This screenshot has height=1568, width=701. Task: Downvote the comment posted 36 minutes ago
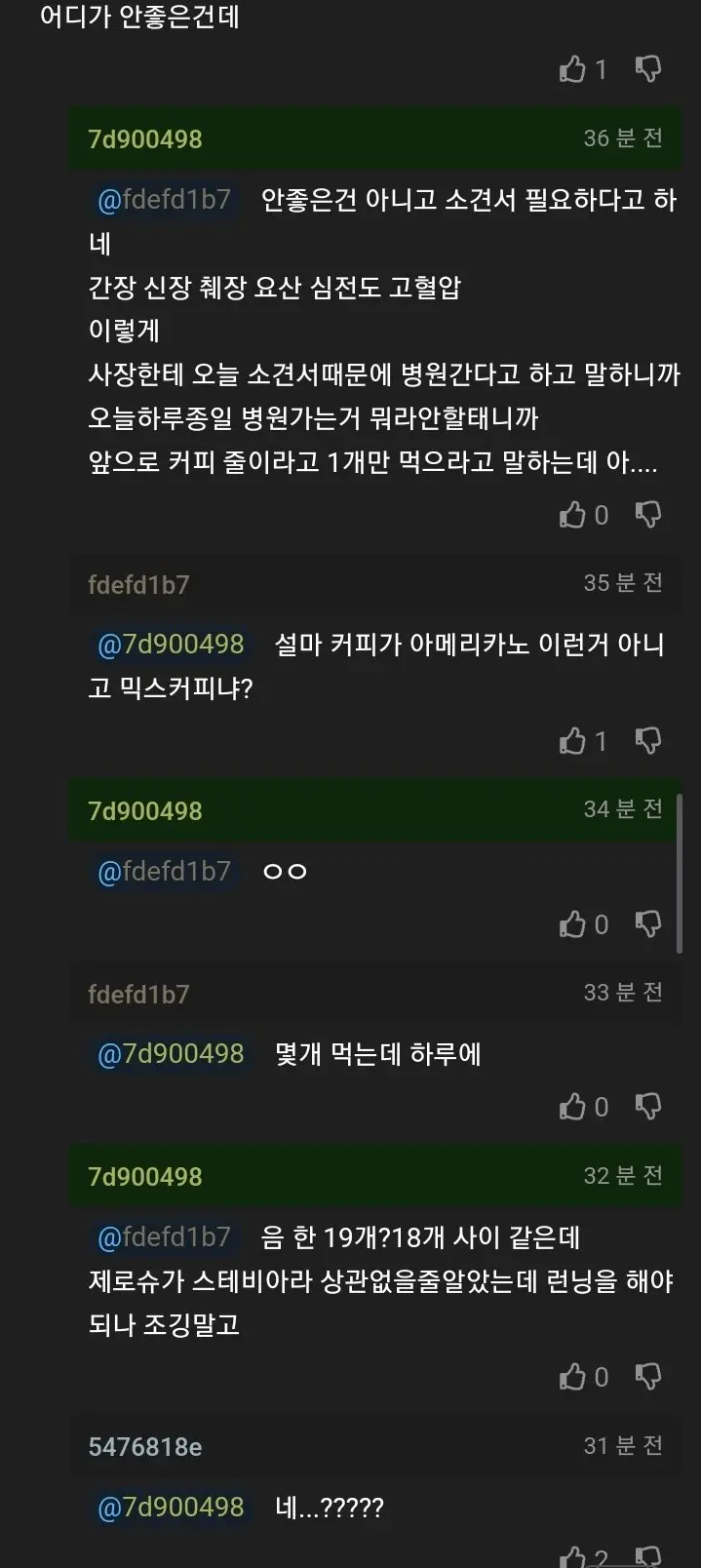[x=648, y=515]
